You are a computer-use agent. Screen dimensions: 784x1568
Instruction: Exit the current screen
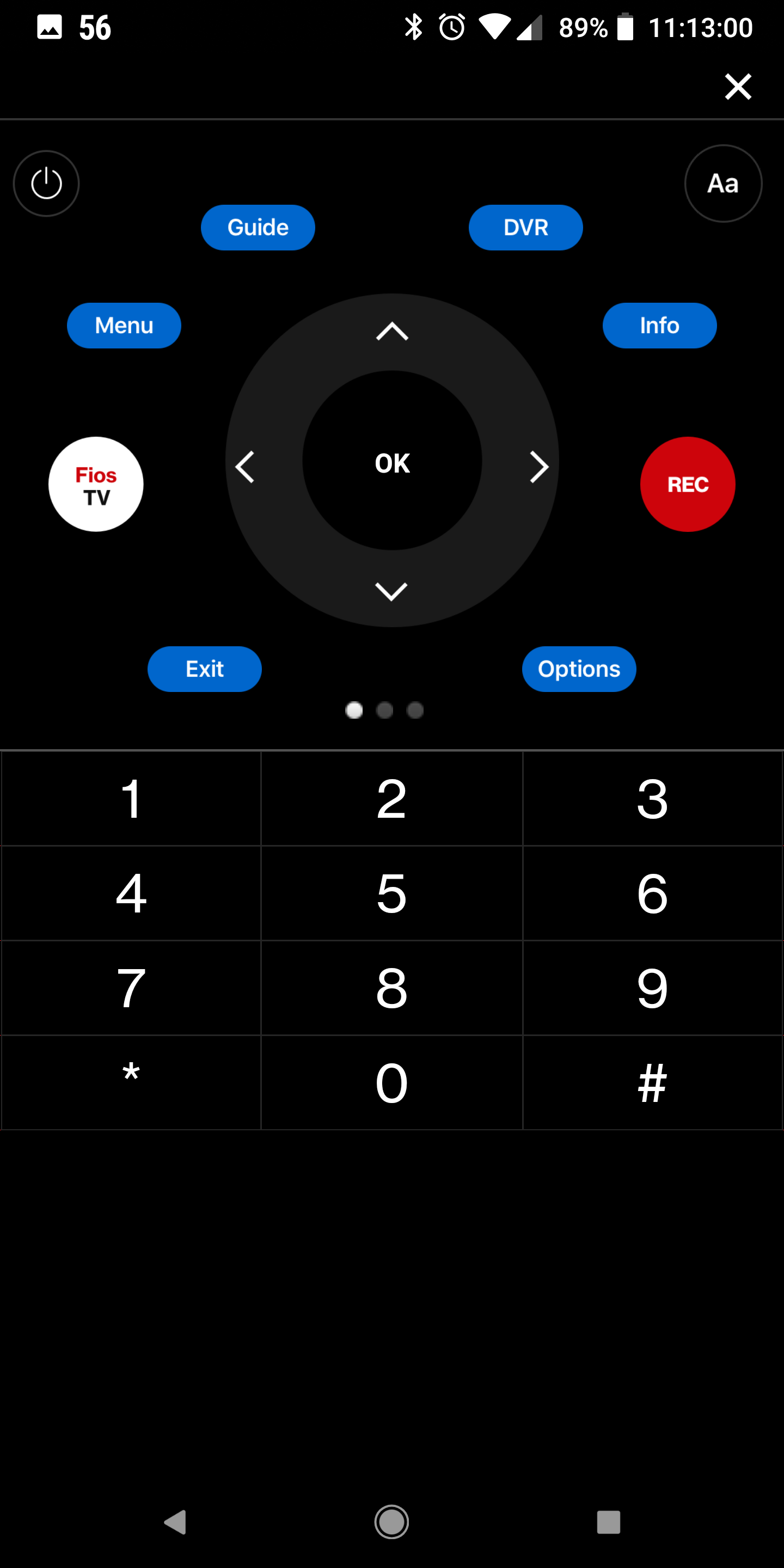pyautogui.click(x=205, y=669)
